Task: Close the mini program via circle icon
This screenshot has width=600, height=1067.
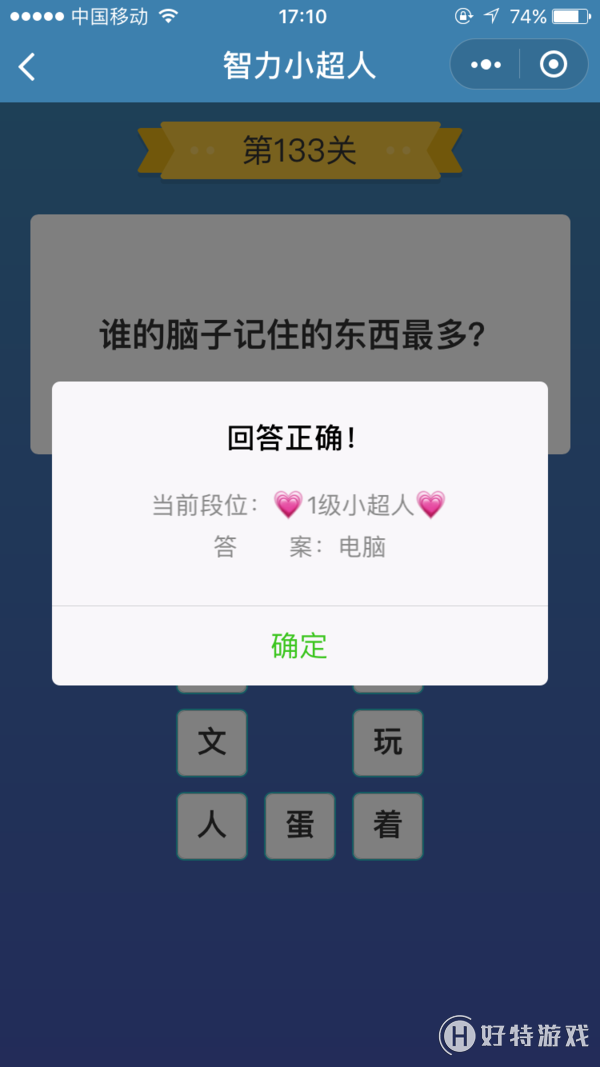Action: click(x=553, y=65)
